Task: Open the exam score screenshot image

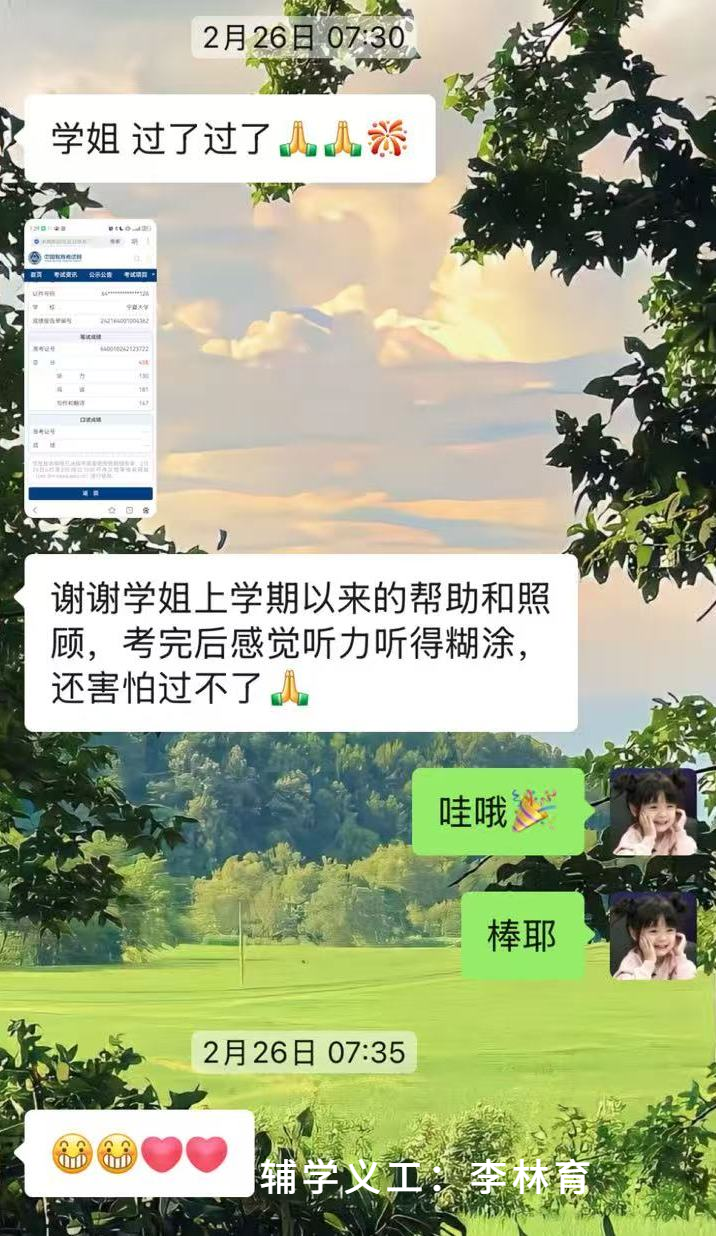Action: (90, 368)
